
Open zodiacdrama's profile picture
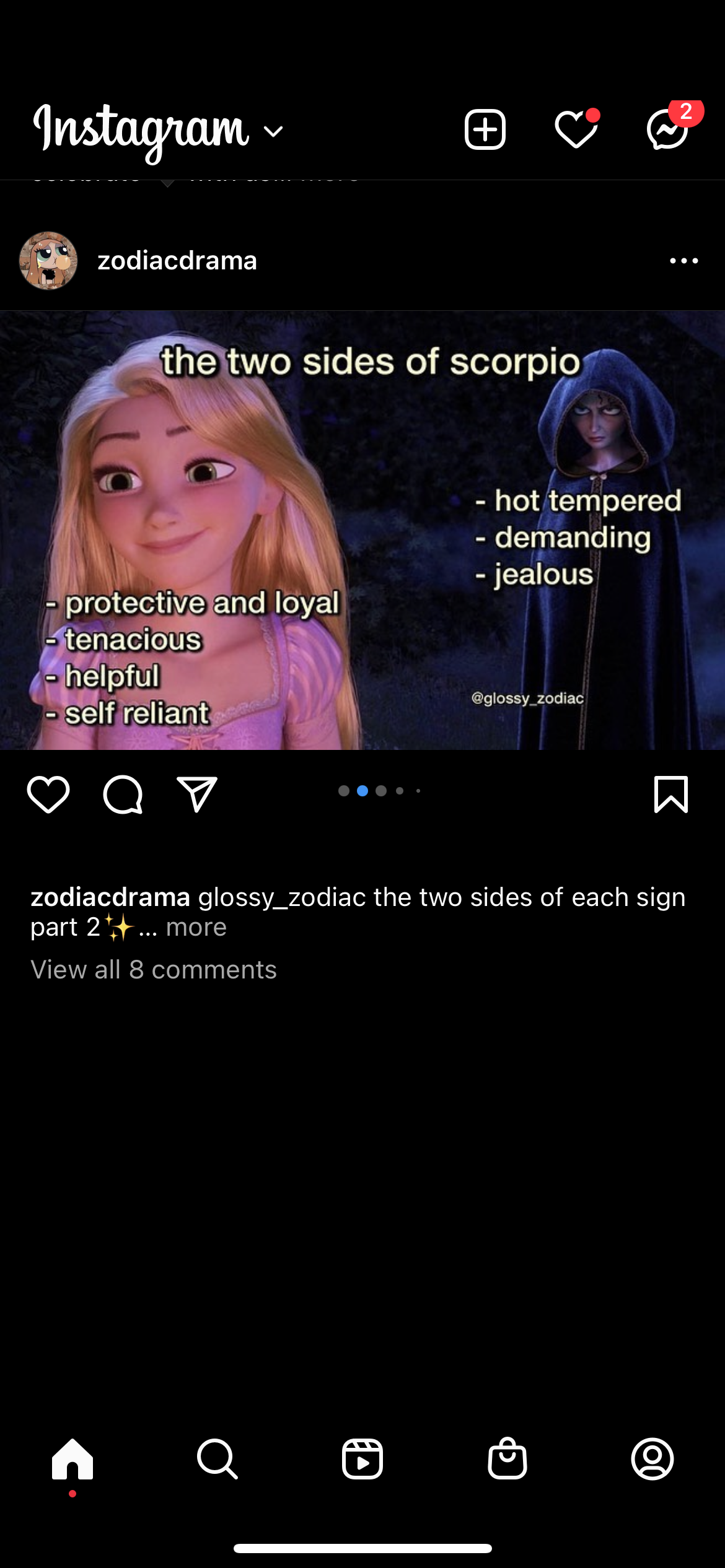(x=48, y=261)
